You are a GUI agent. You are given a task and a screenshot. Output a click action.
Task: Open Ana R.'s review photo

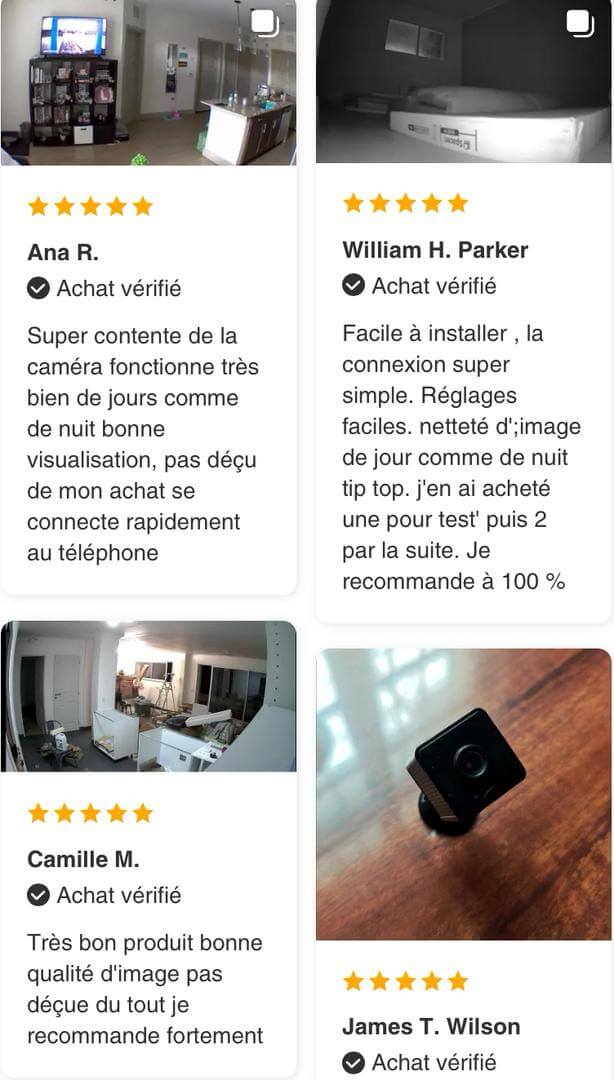point(148,82)
